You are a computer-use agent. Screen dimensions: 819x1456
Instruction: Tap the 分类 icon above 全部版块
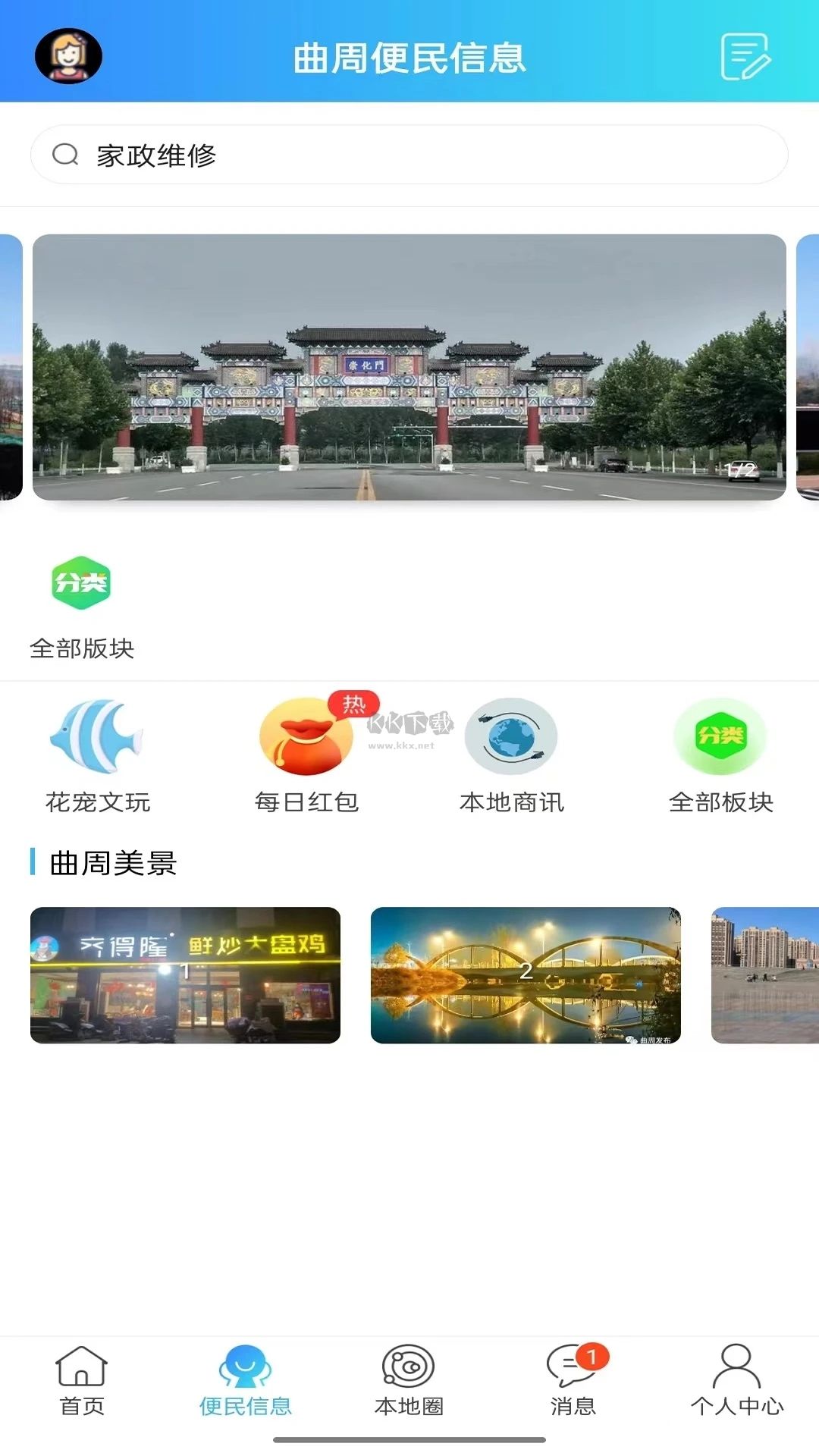81,582
